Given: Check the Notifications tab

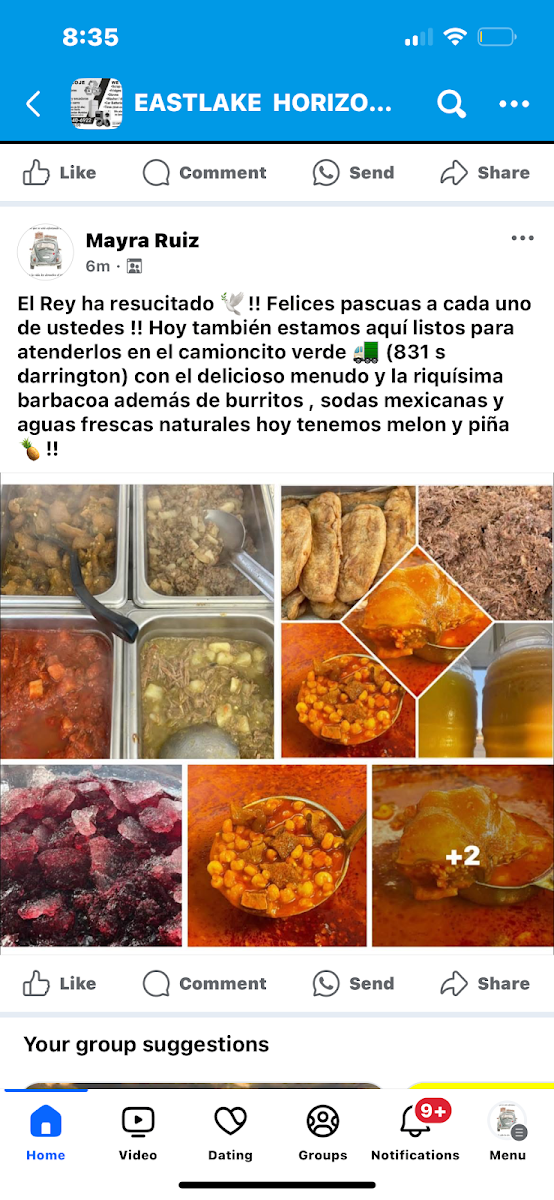Looking at the screenshot, I should [415, 1132].
